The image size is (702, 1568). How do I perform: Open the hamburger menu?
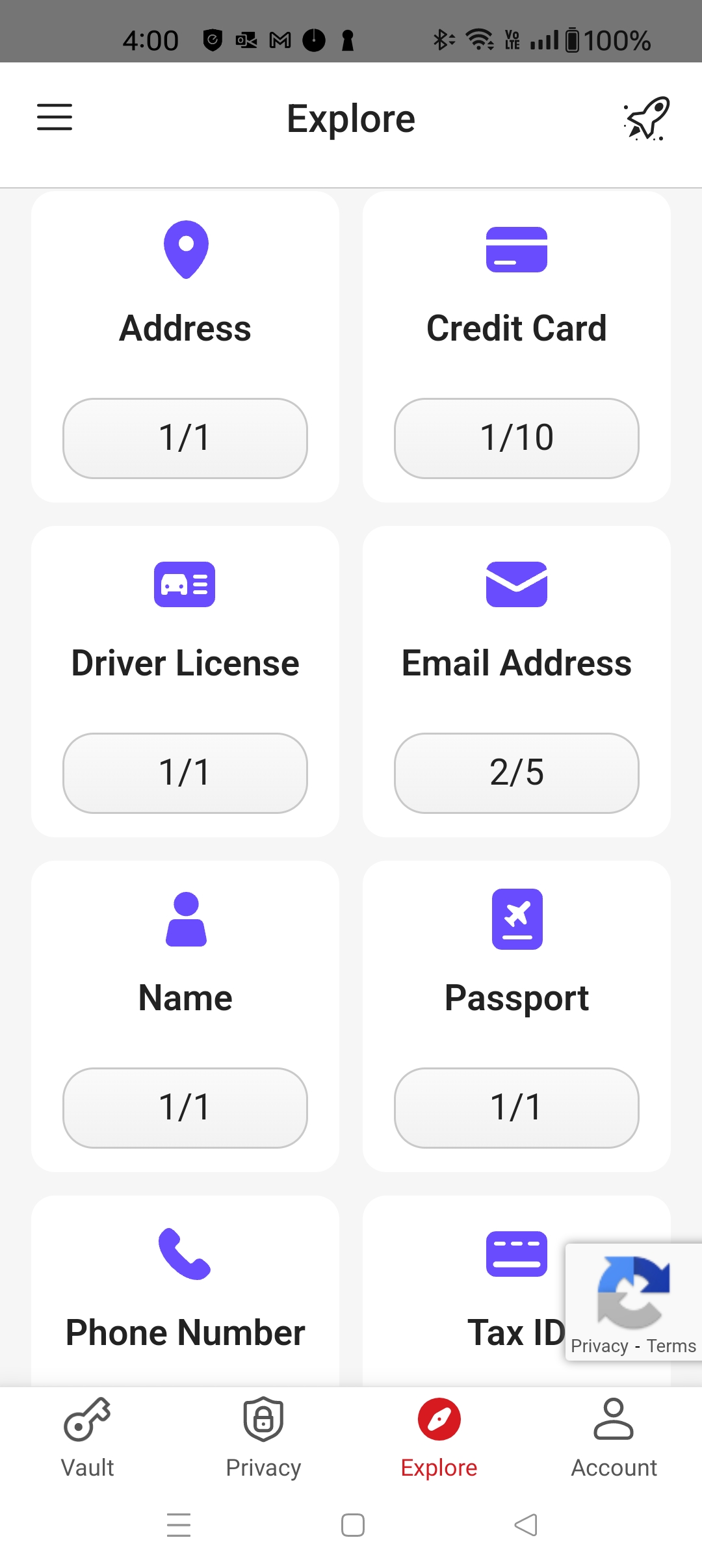coord(55,117)
